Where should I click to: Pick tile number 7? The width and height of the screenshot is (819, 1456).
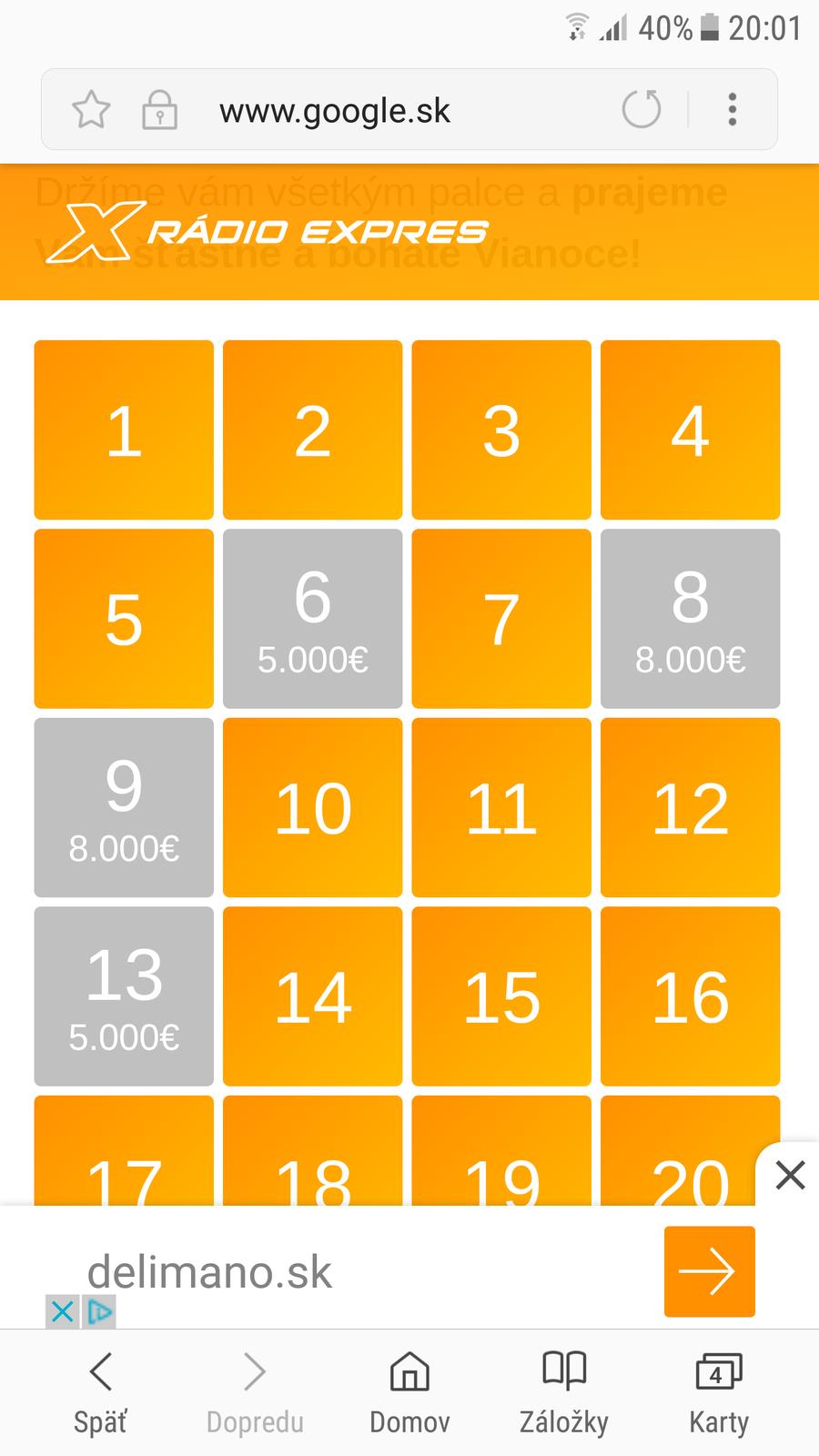click(x=501, y=619)
